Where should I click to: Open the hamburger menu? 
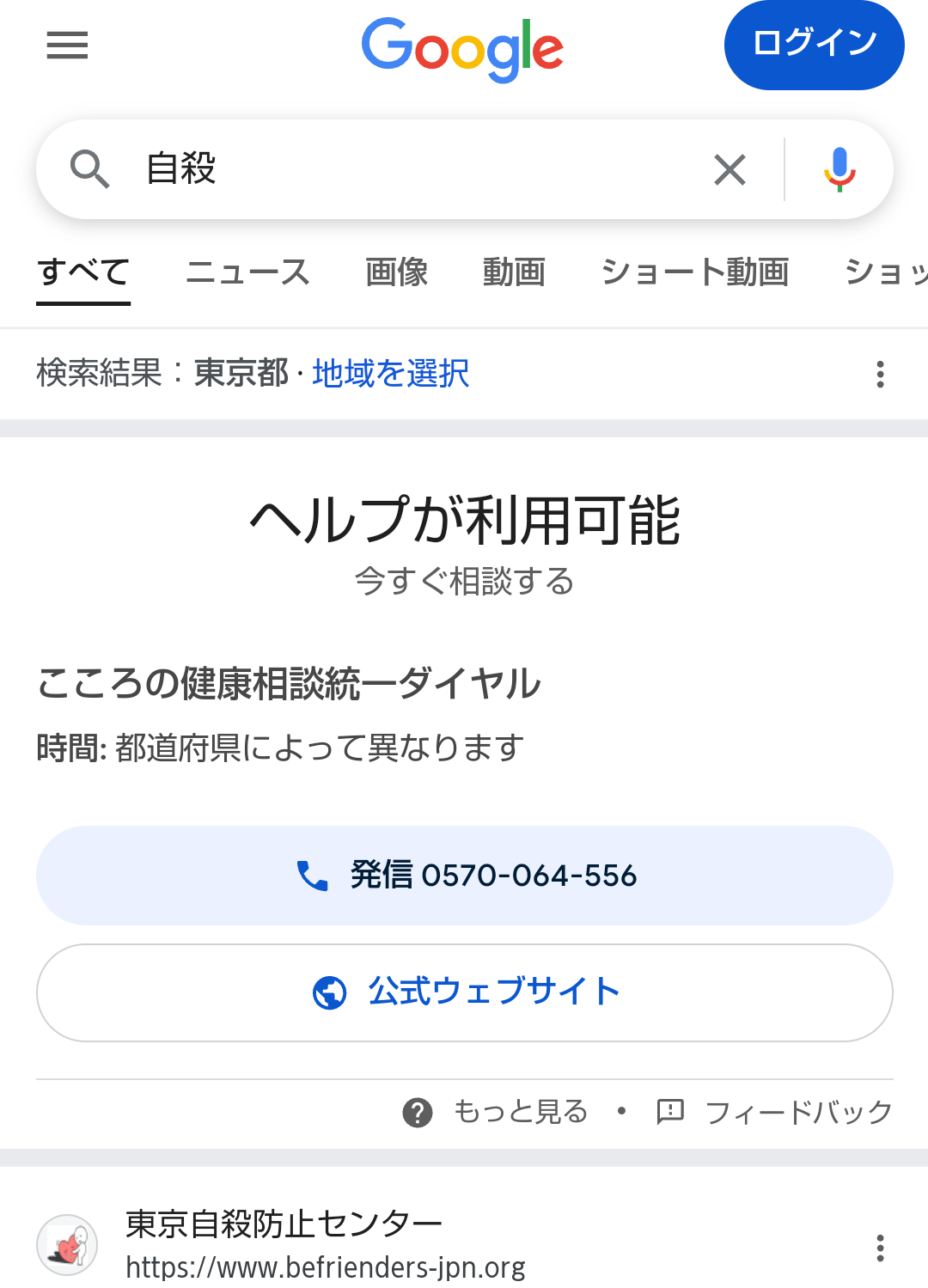tap(67, 45)
